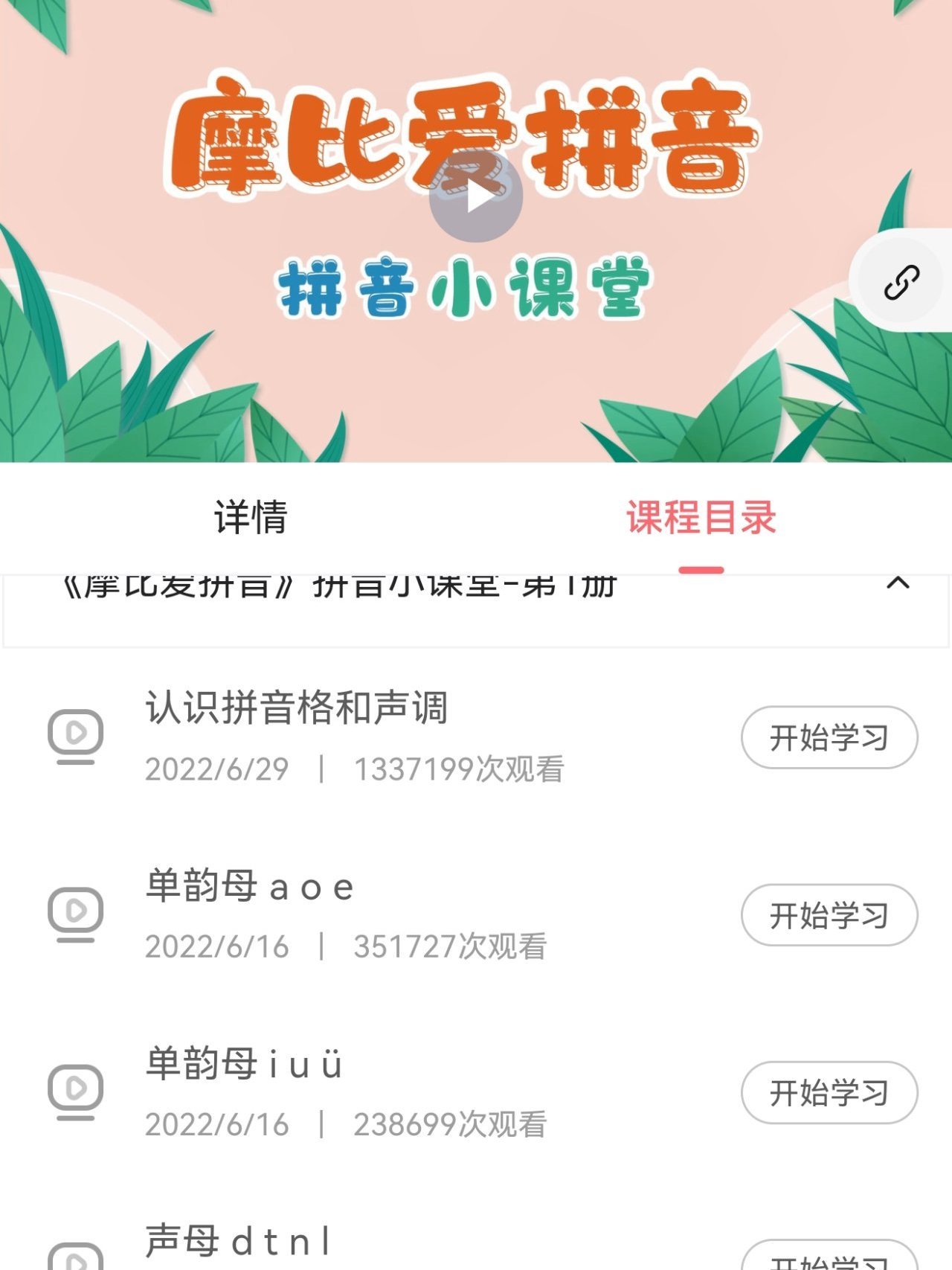Start learning 单韵母 i u ü
This screenshot has width=952, height=1270.
[x=829, y=1092]
